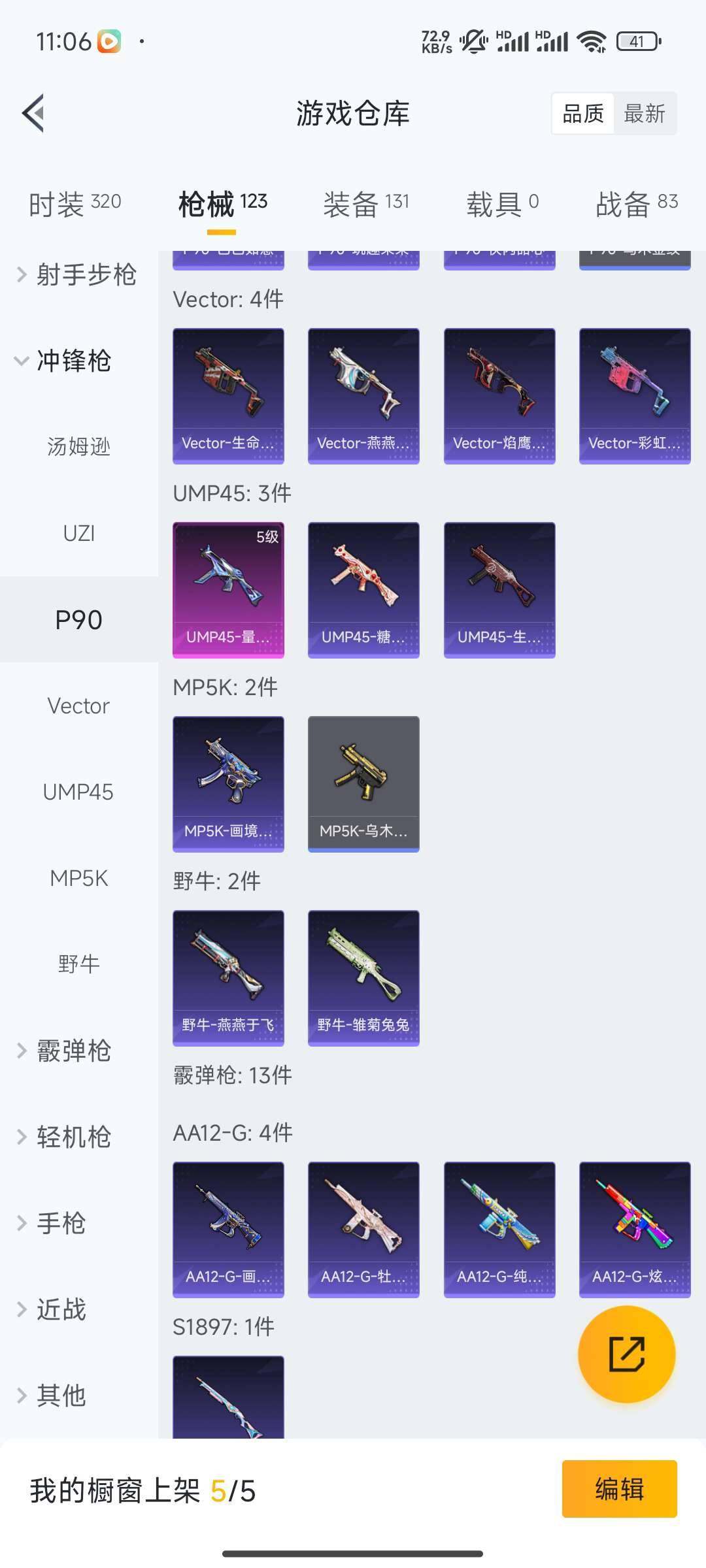Select the MP5K-乌木 golden skin icon

coord(363,784)
